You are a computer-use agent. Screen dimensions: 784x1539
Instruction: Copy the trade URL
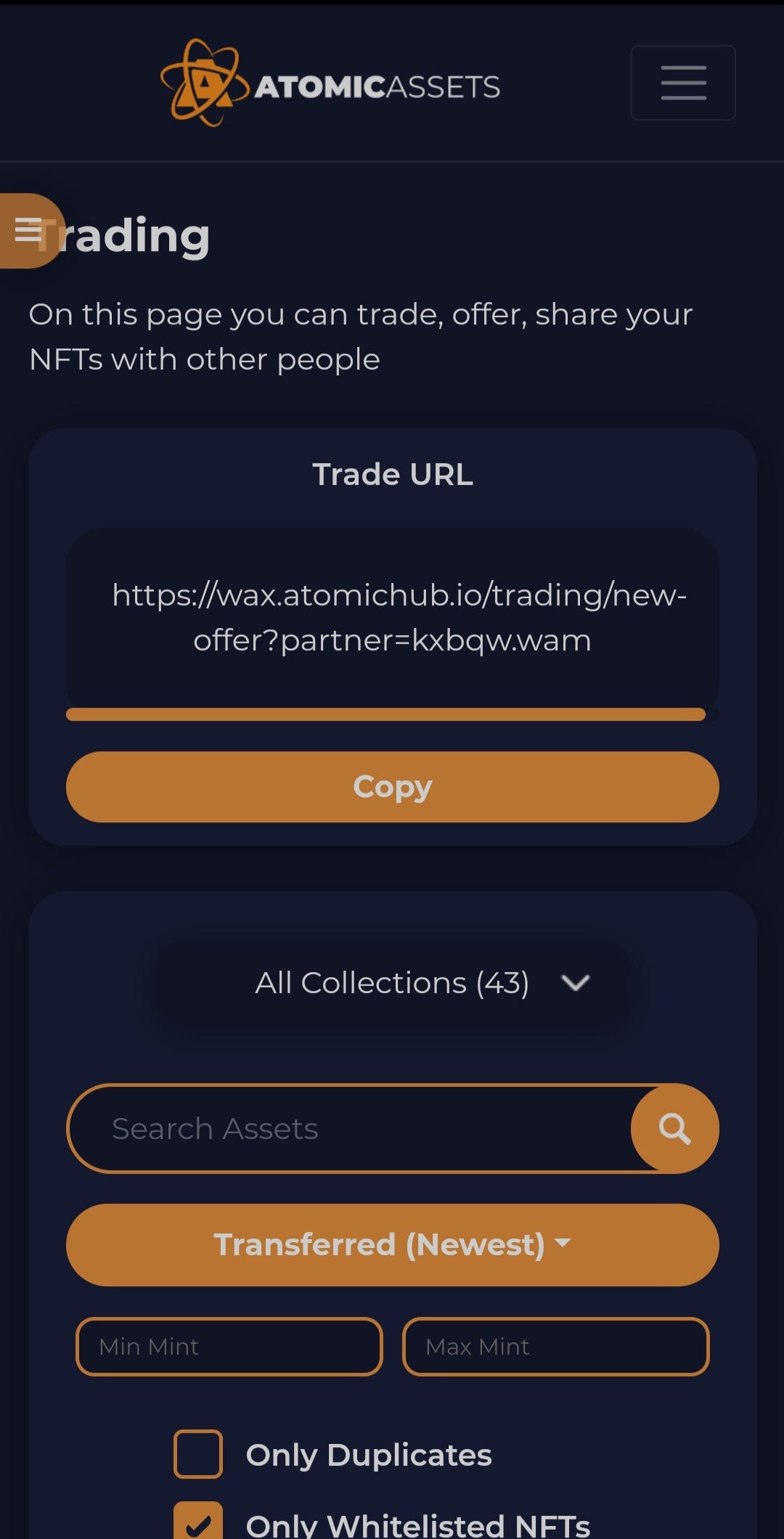[393, 787]
